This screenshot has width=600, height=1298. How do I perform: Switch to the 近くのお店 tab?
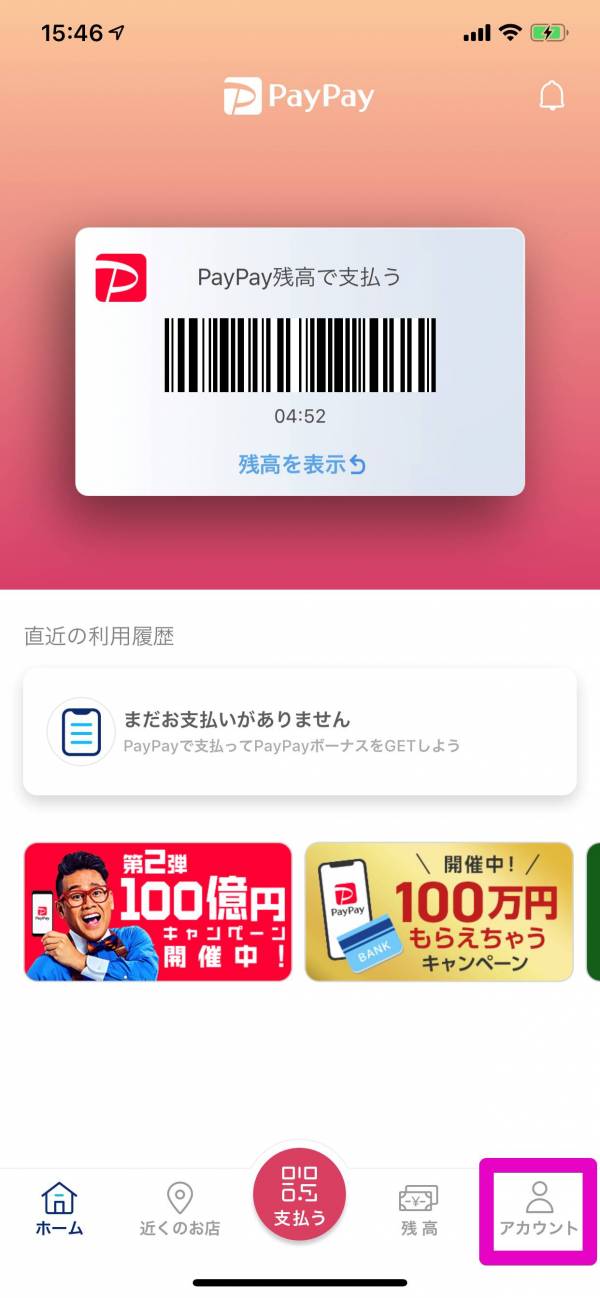(x=180, y=1210)
